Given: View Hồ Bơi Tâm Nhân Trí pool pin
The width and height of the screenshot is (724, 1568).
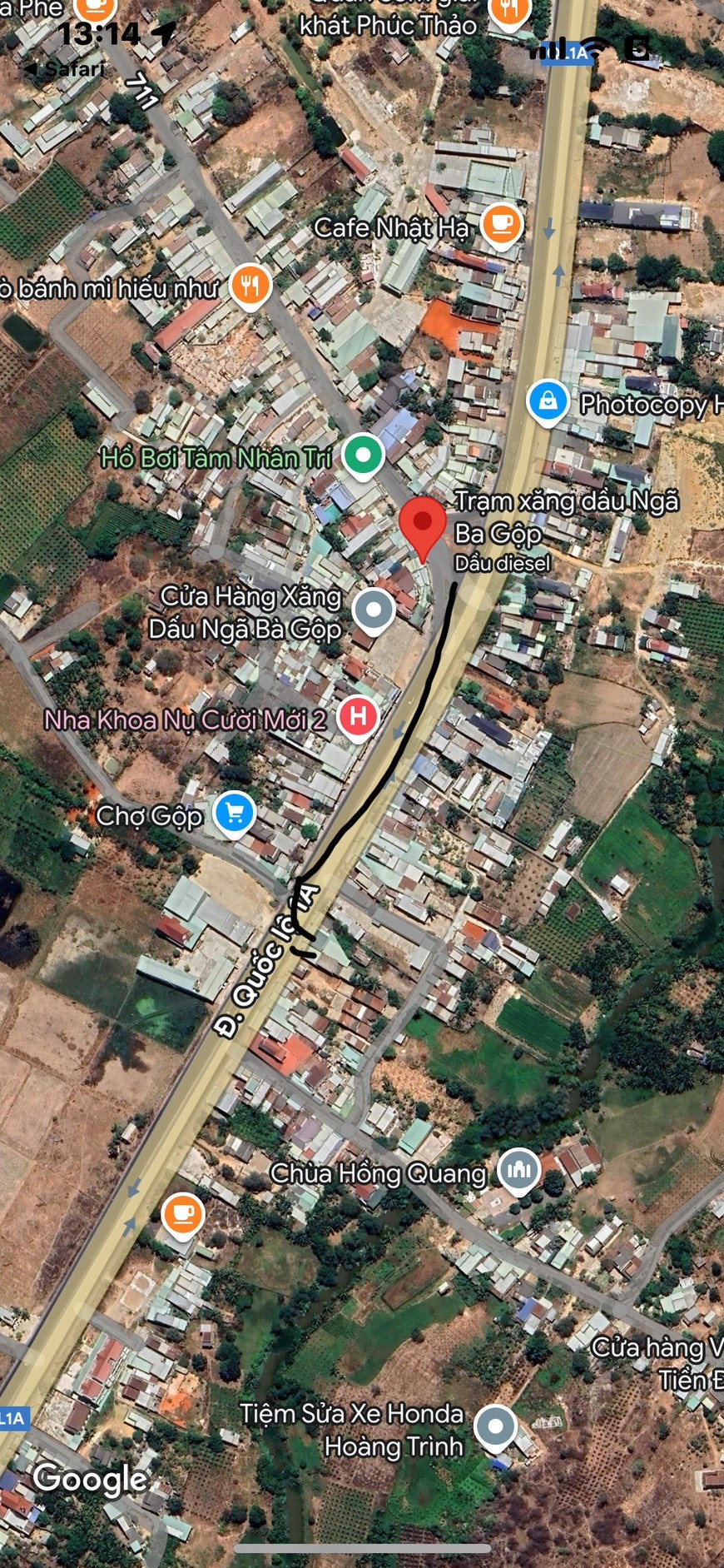Looking at the screenshot, I should point(363,455).
